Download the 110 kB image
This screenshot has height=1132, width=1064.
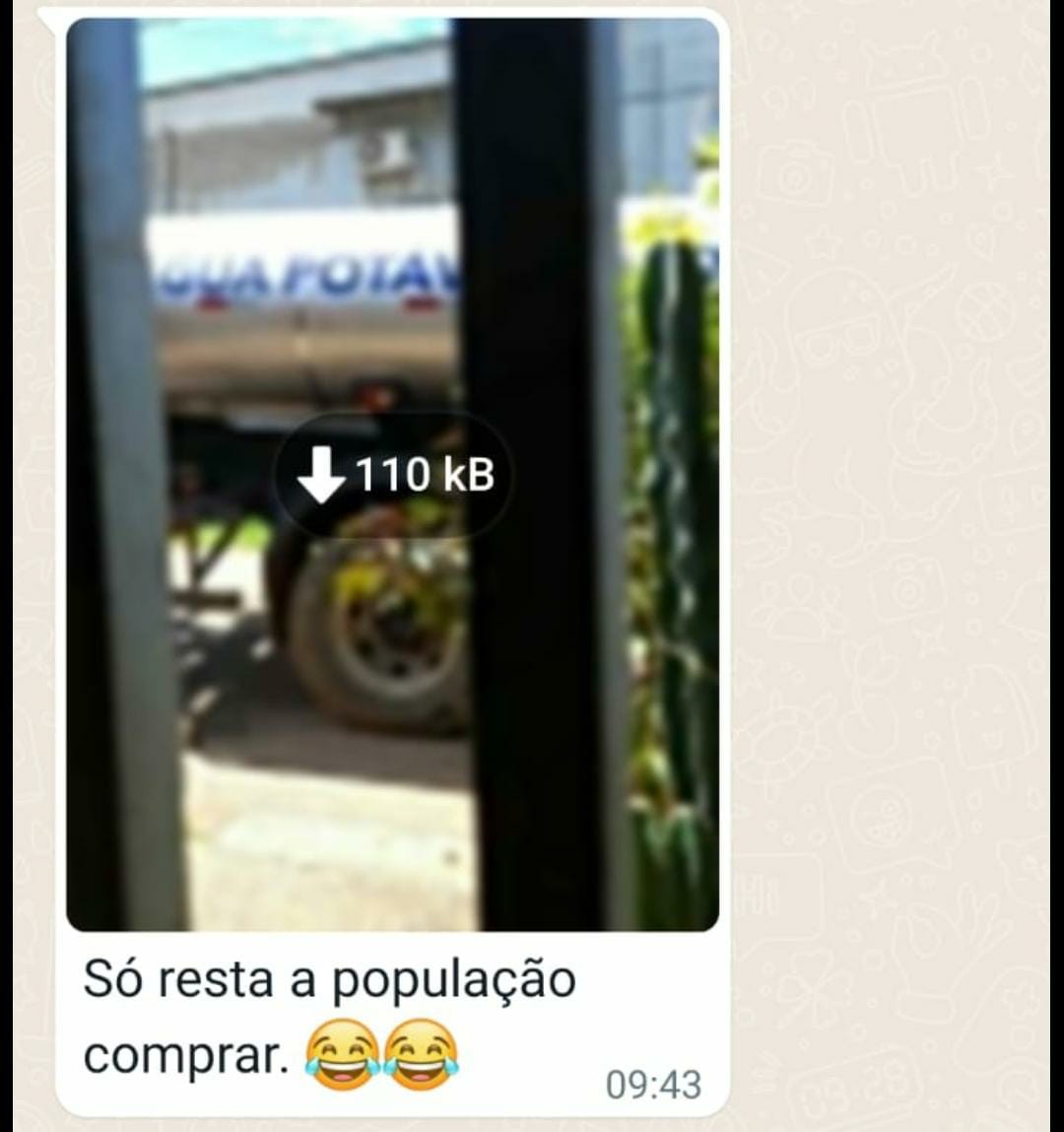tap(394, 476)
